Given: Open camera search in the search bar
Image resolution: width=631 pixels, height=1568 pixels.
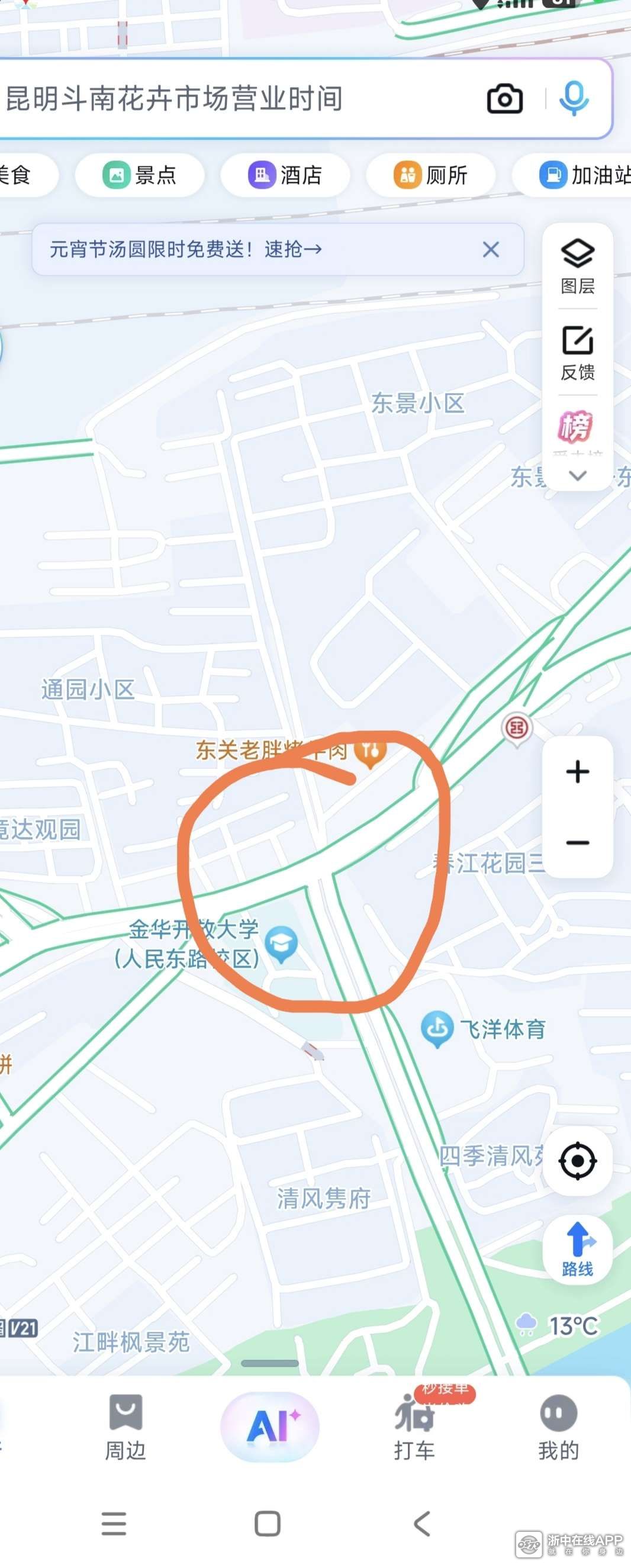Looking at the screenshot, I should pos(504,99).
